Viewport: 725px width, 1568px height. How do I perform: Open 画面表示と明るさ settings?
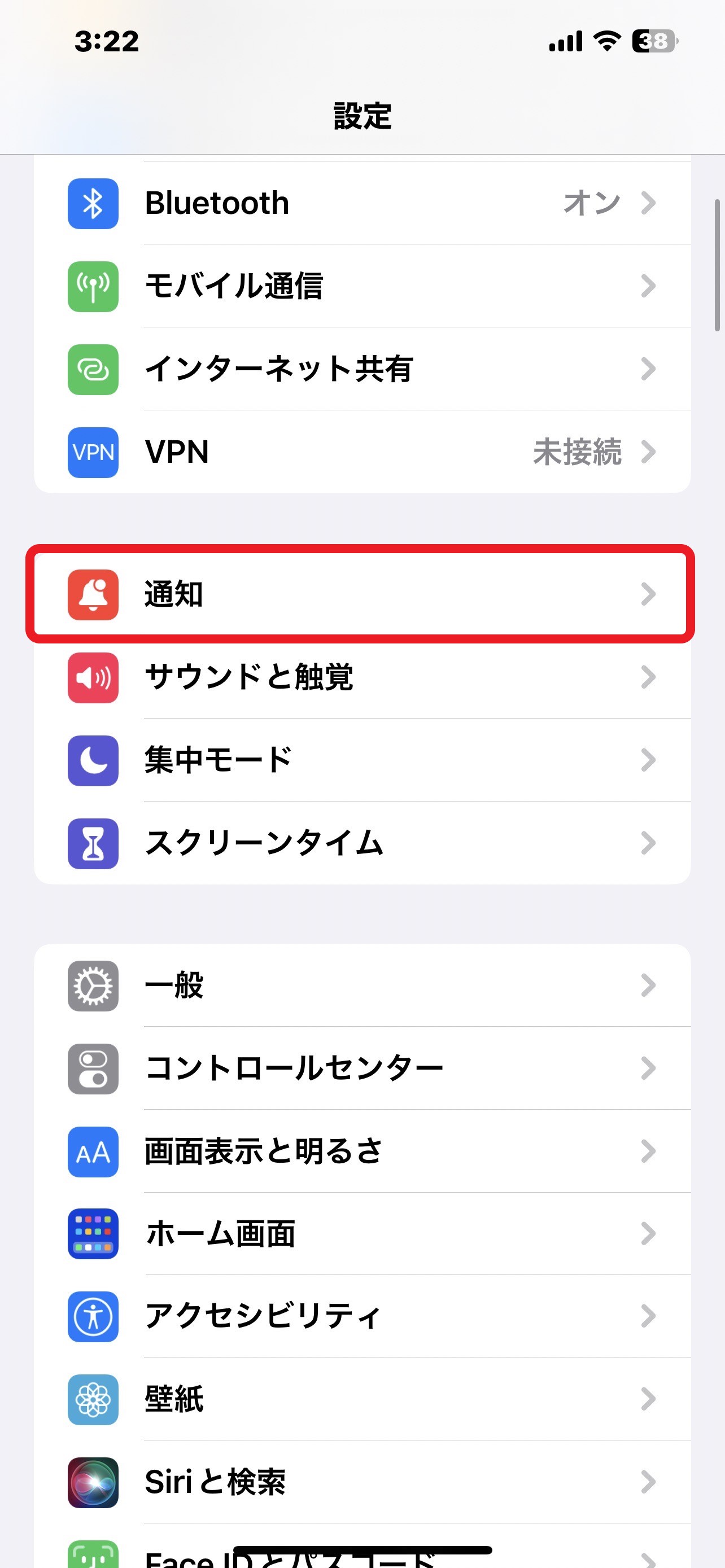(362, 1151)
